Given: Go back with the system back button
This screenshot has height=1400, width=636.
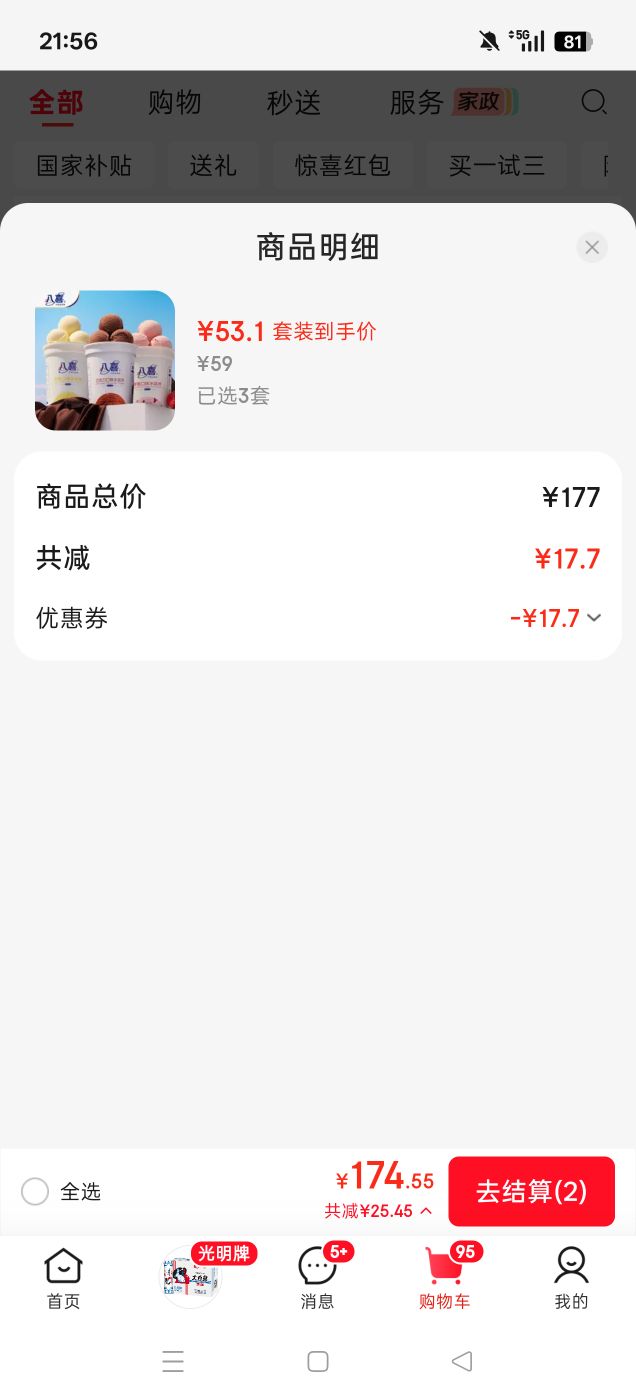Looking at the screenshot, I should 462,1361.
